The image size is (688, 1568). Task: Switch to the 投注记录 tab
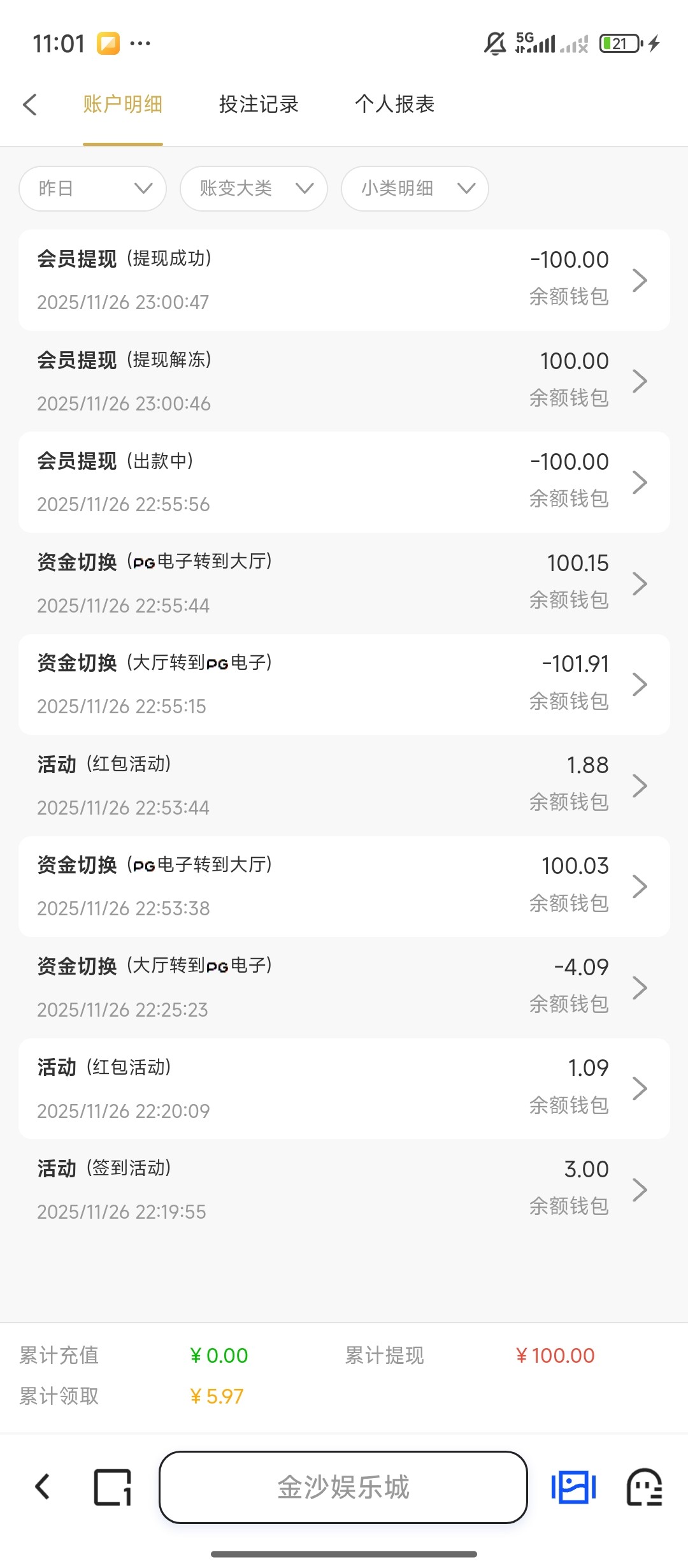tap(259, 105)
